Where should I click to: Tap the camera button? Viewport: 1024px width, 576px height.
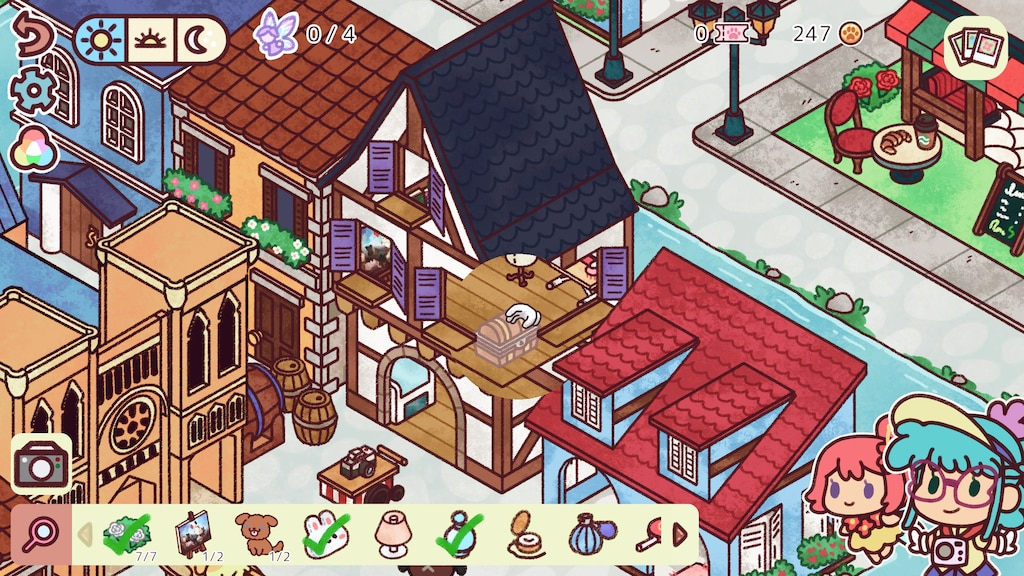click(41, 464)
